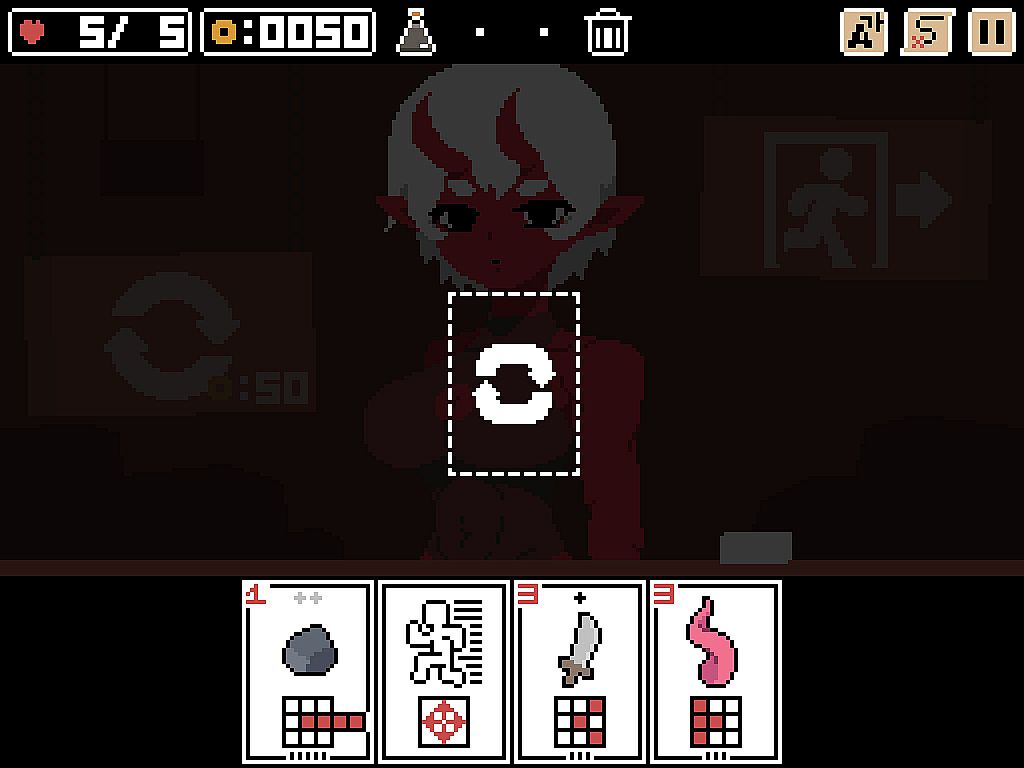Image resolution: width=1024 pixels, height=768 pixels.
Task: Tap the trash can icon
Action: [606, 32]
